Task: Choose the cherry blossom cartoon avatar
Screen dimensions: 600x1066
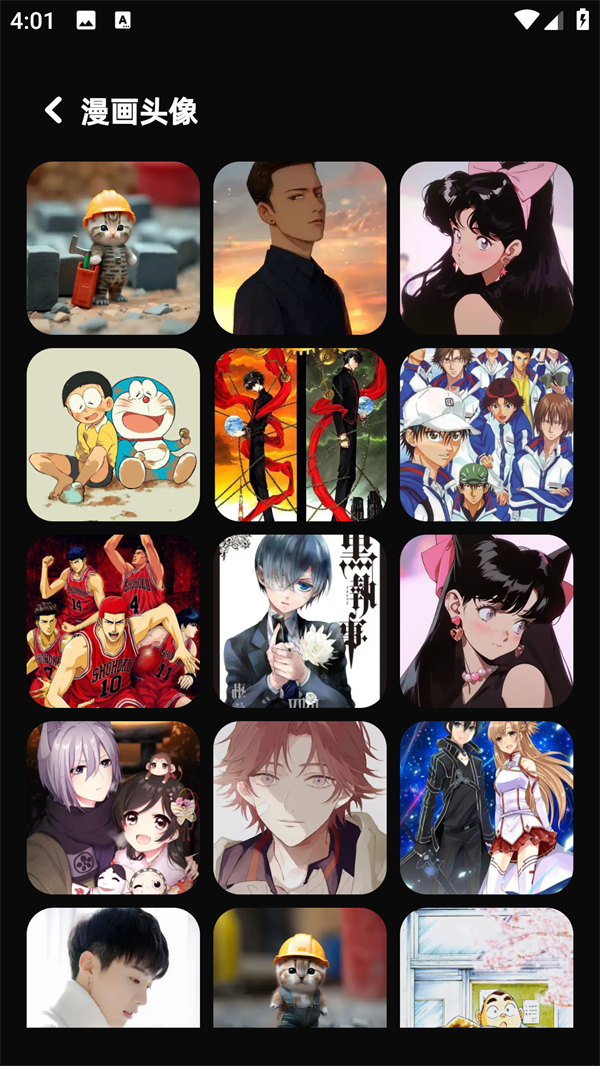Action: tap(486, 967)
